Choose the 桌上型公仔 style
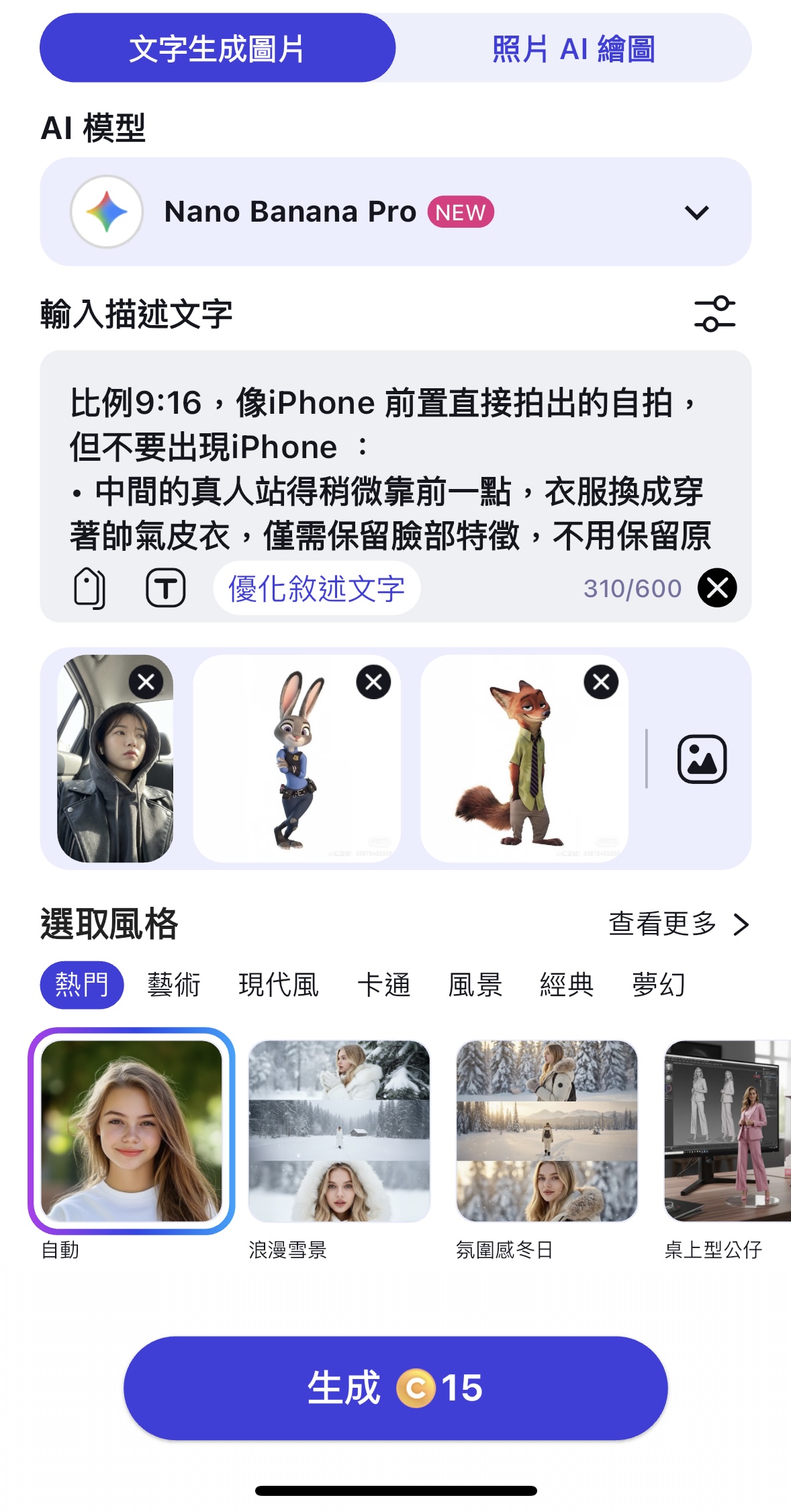The height and width of the screenshot is (1512, 791). 727,1131
